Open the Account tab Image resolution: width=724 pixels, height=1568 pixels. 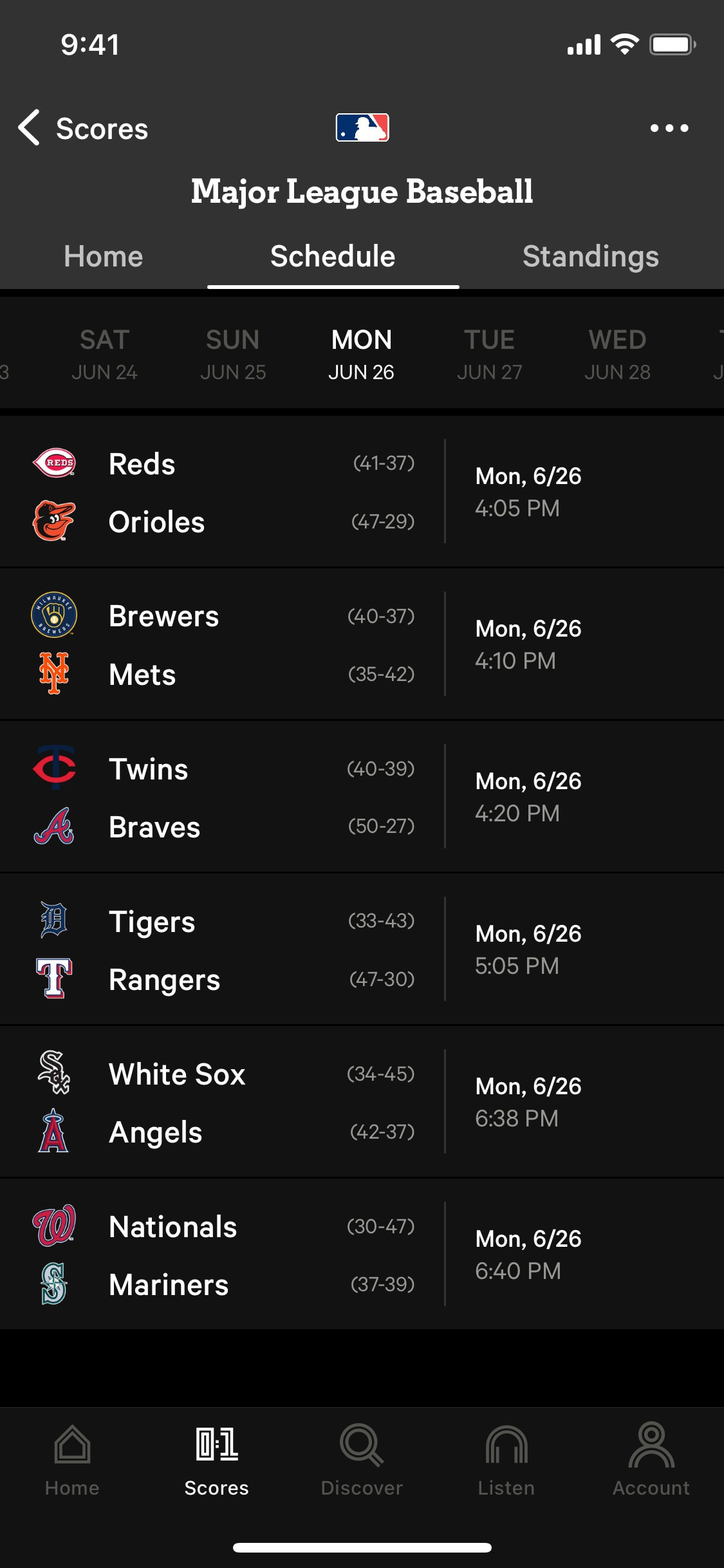pyautogui.click(x=651, y=1460)
